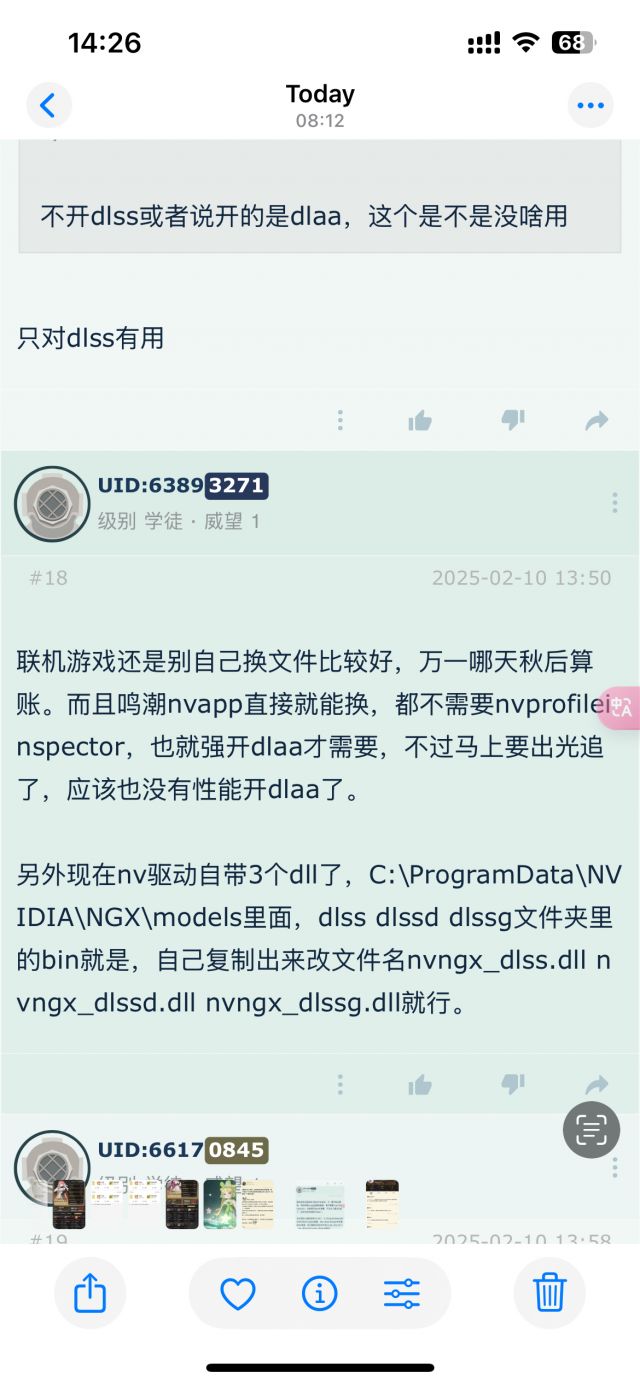Share this photo
The image size is (640, 1385).
pos(90,1293)
